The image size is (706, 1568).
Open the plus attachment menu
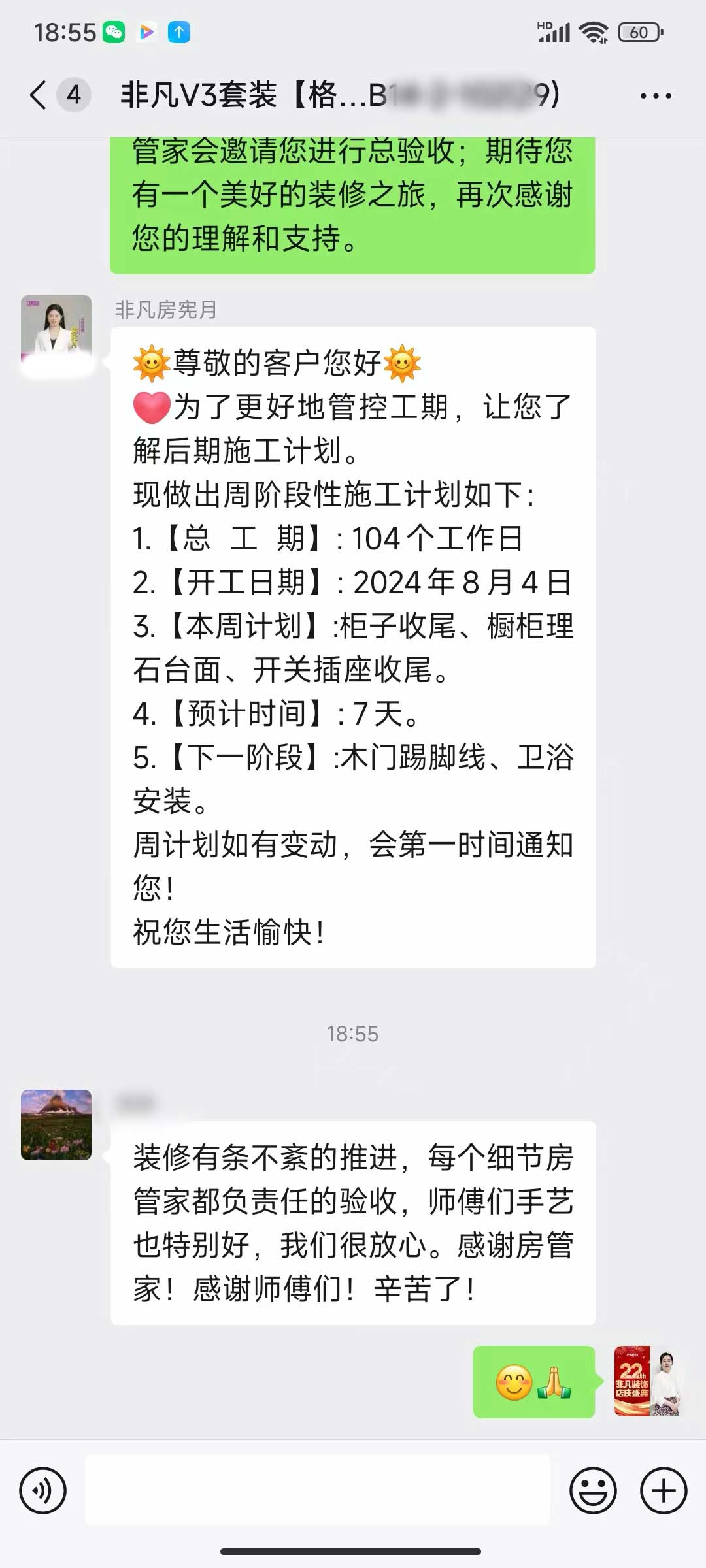tap(664, 1491)
